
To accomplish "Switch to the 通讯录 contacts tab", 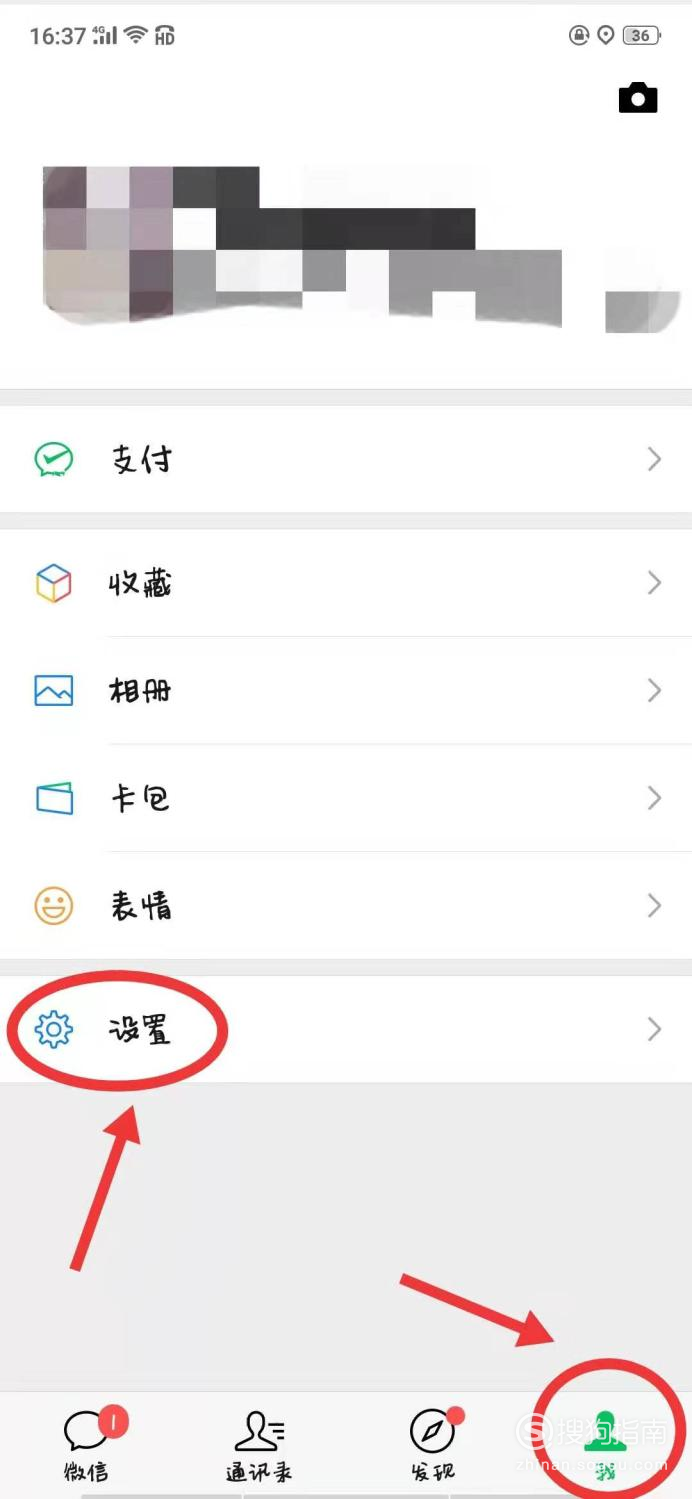I will 259,1445.
